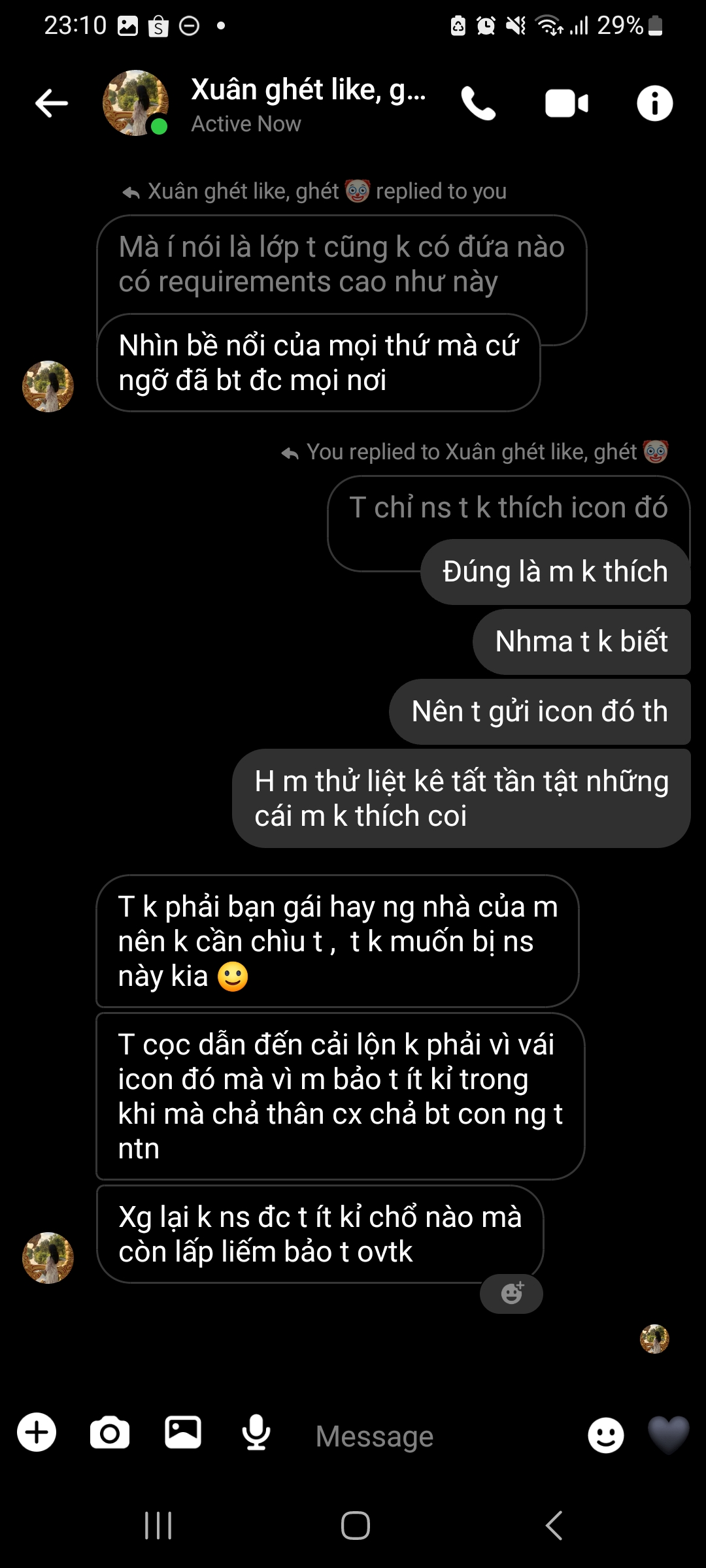Open the gallery image picker
The width and height of the screenshot is (706, 1568).
coord(183,1432)
